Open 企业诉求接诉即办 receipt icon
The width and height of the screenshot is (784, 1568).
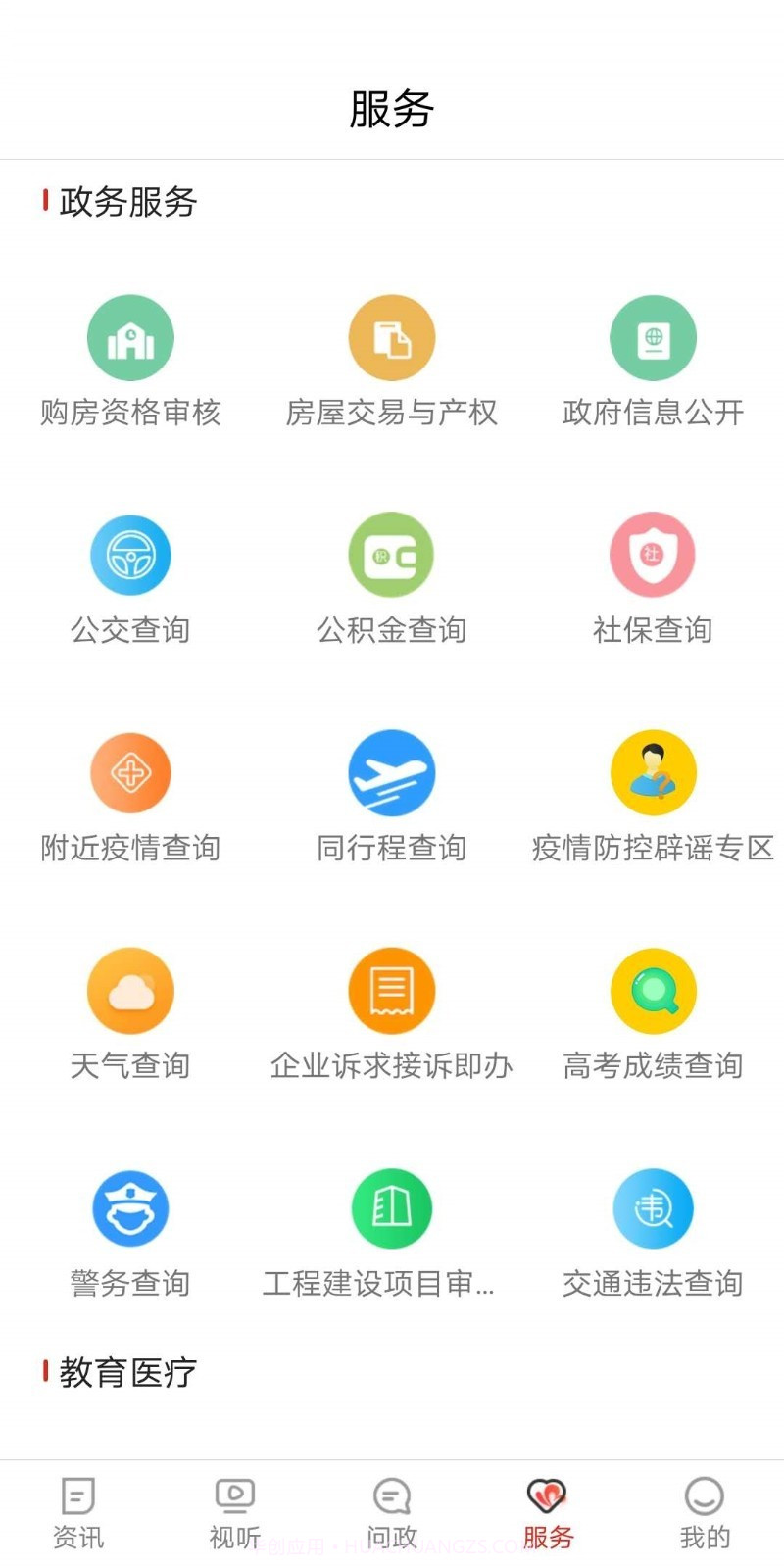coord(392,990)
